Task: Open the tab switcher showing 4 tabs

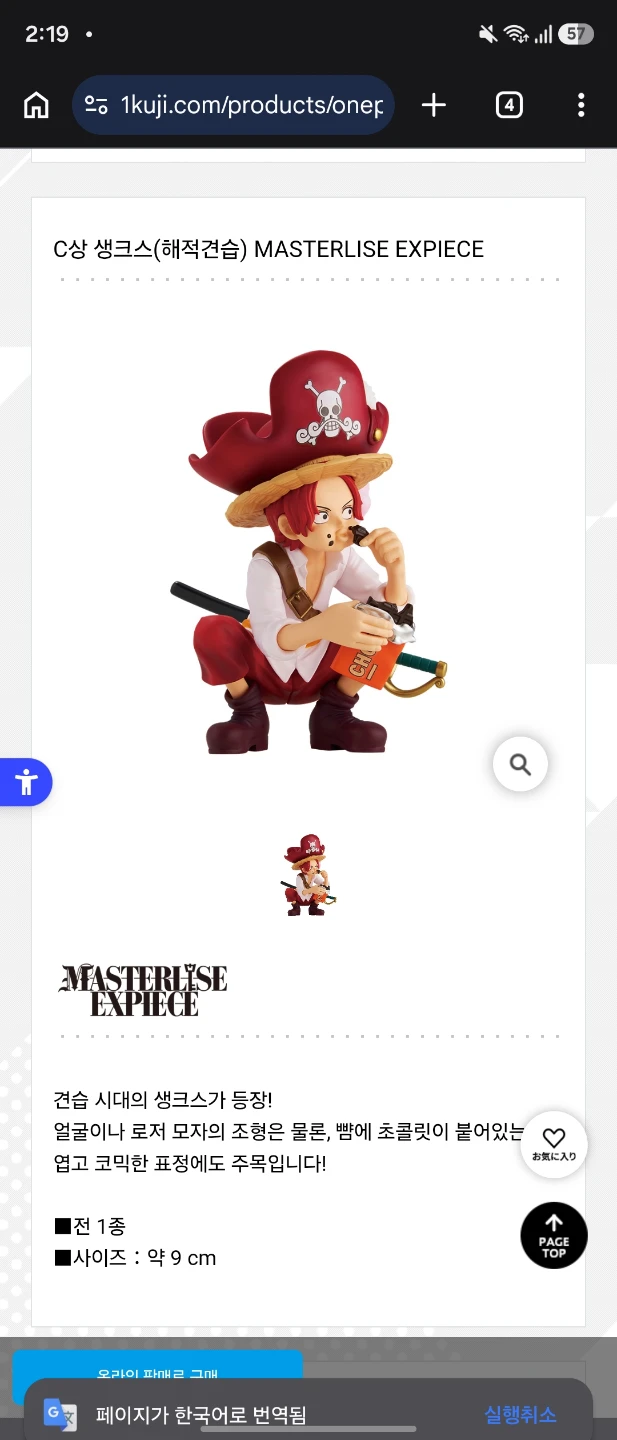Action: click(x=509, y=105)
